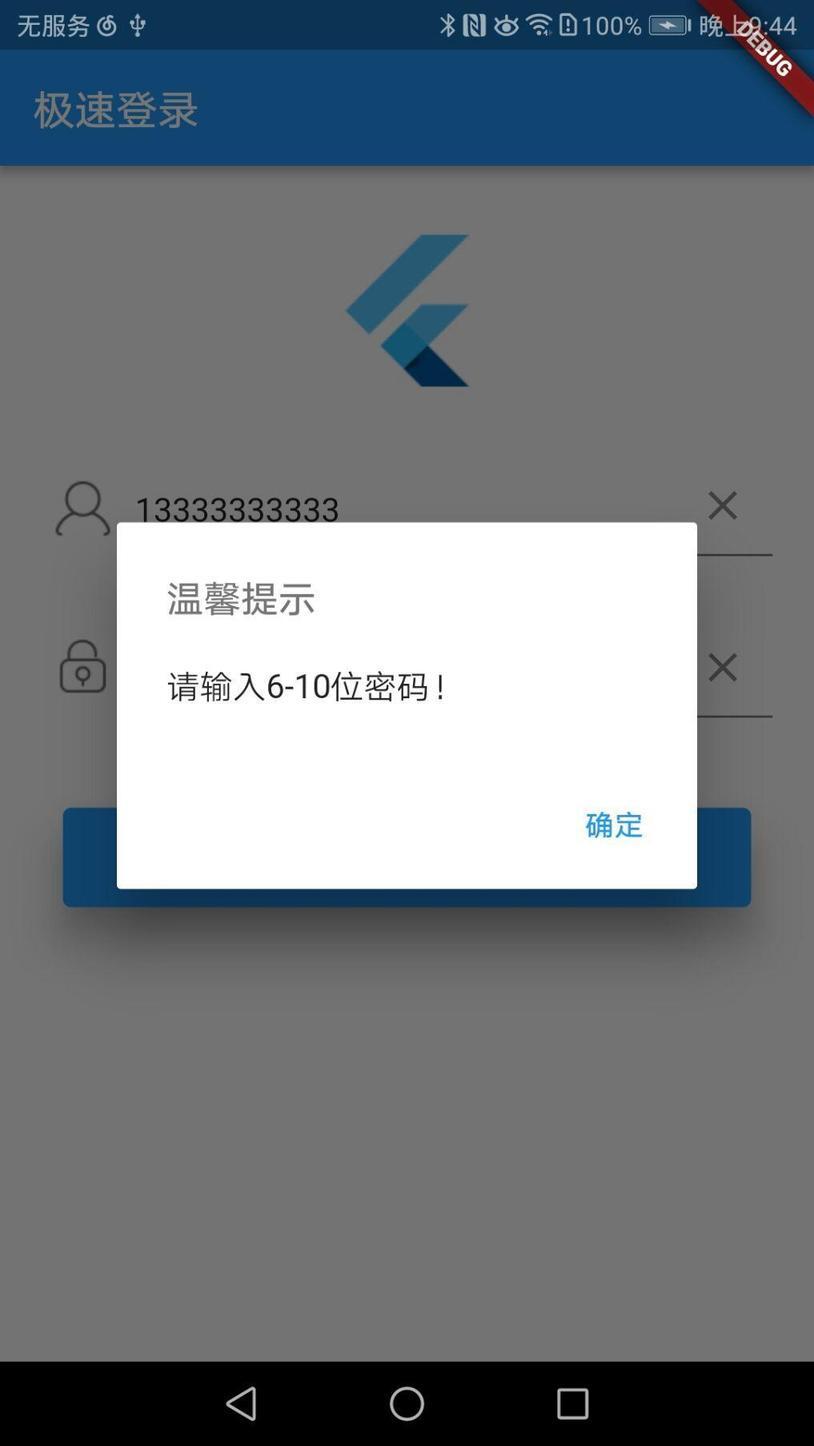Screen dimensions: 814x1446
Task: Clear the password field
Action: click(x=722, y=667)
